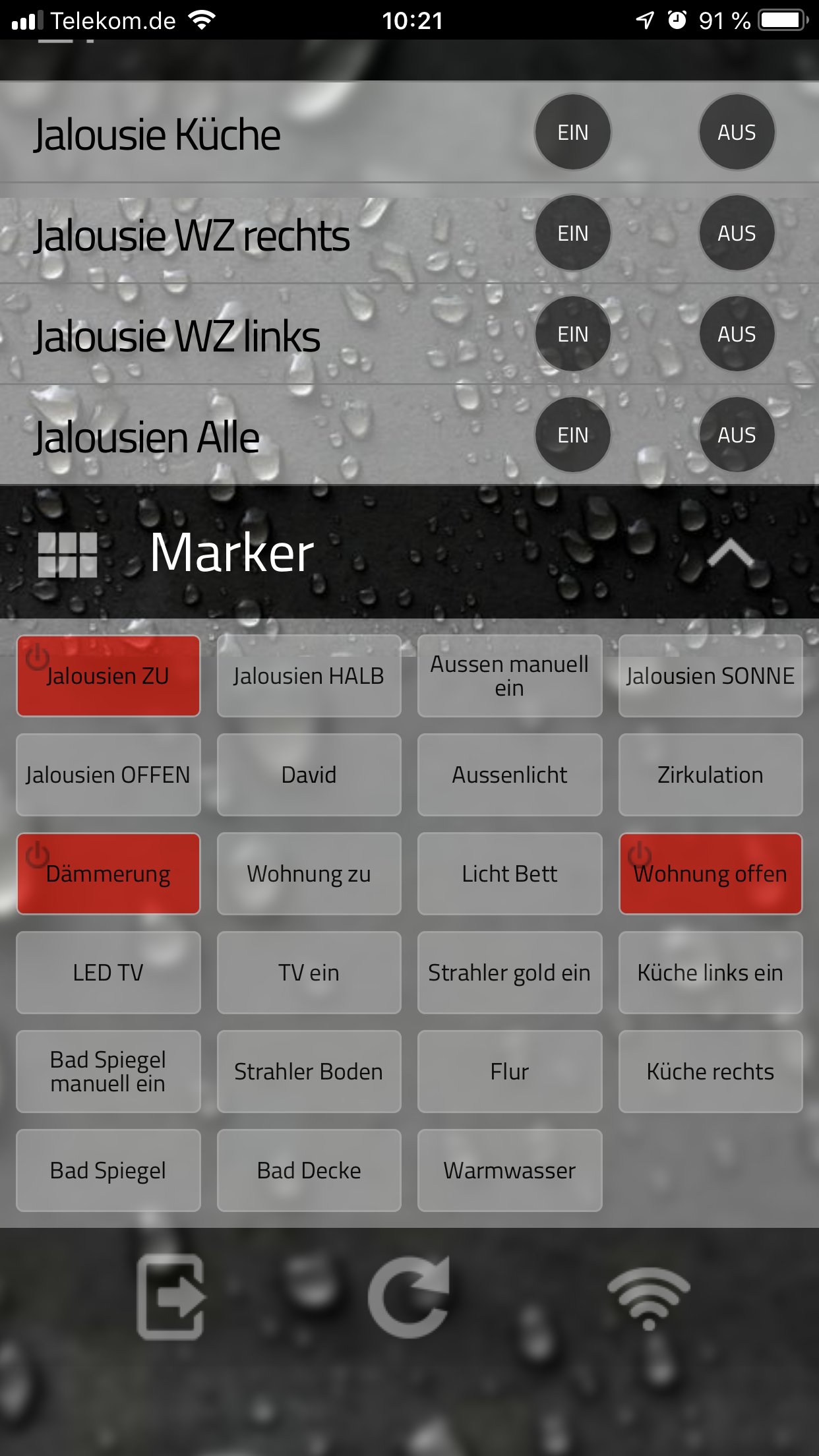Toggle the Licht Bett marker

click(x=510, y=874)
